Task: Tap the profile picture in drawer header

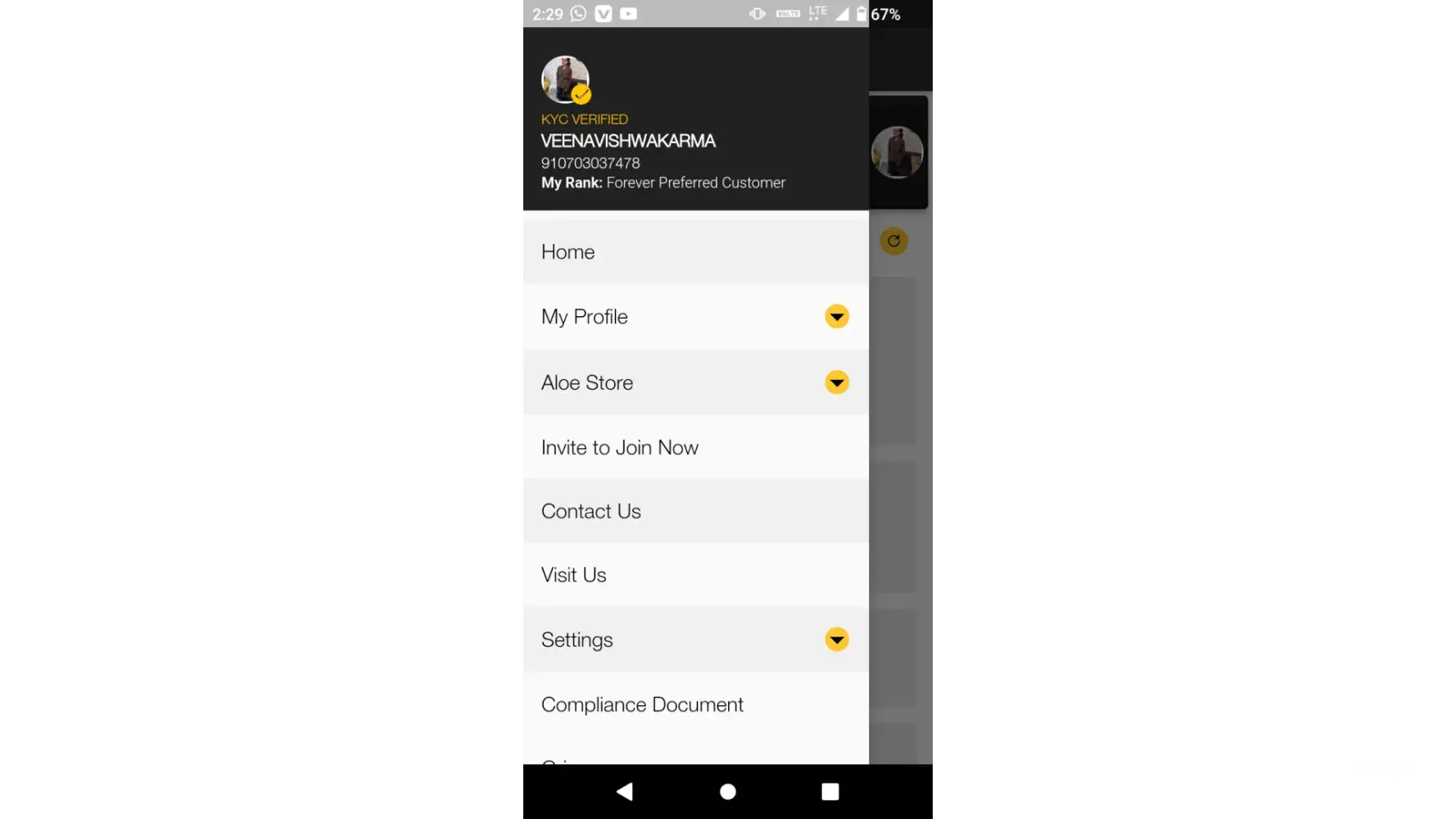Action: [564, 79]
